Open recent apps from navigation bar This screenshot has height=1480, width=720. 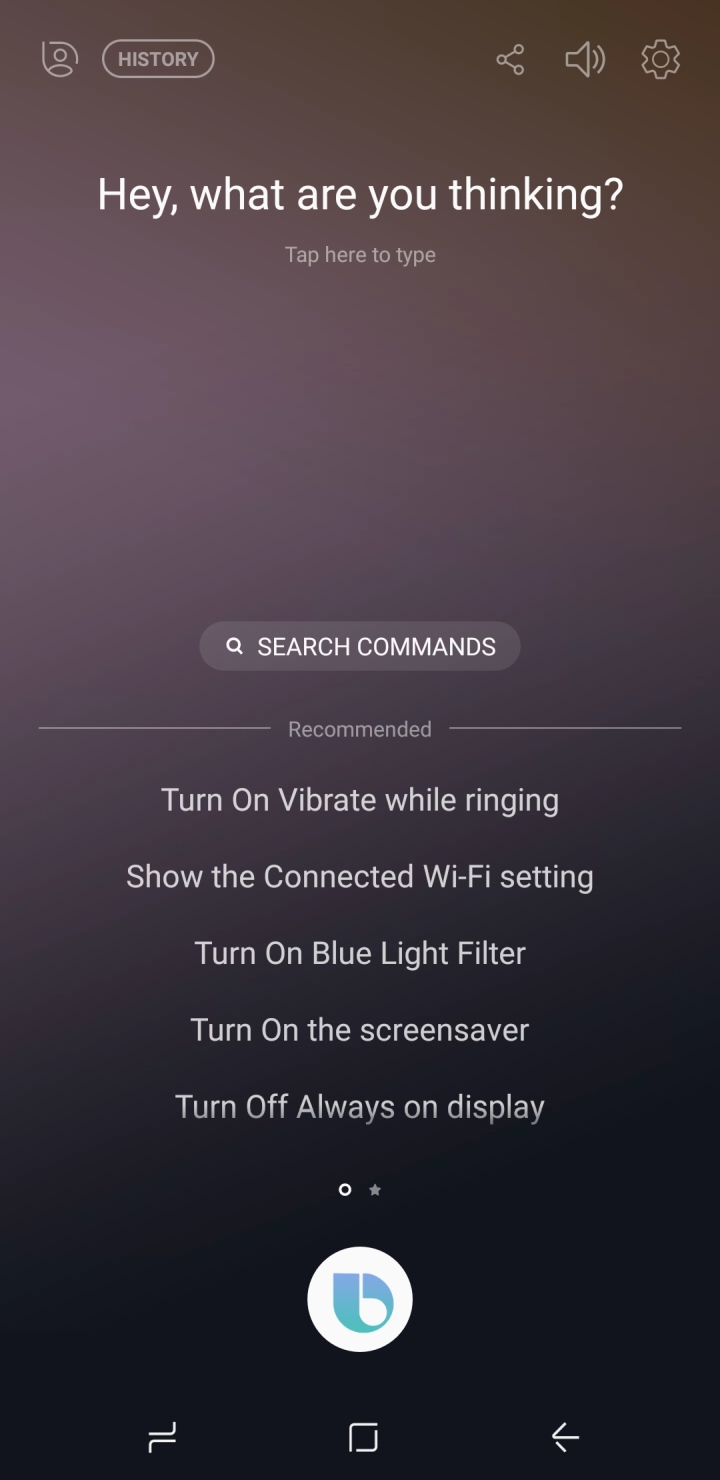tap(162, 1438)
